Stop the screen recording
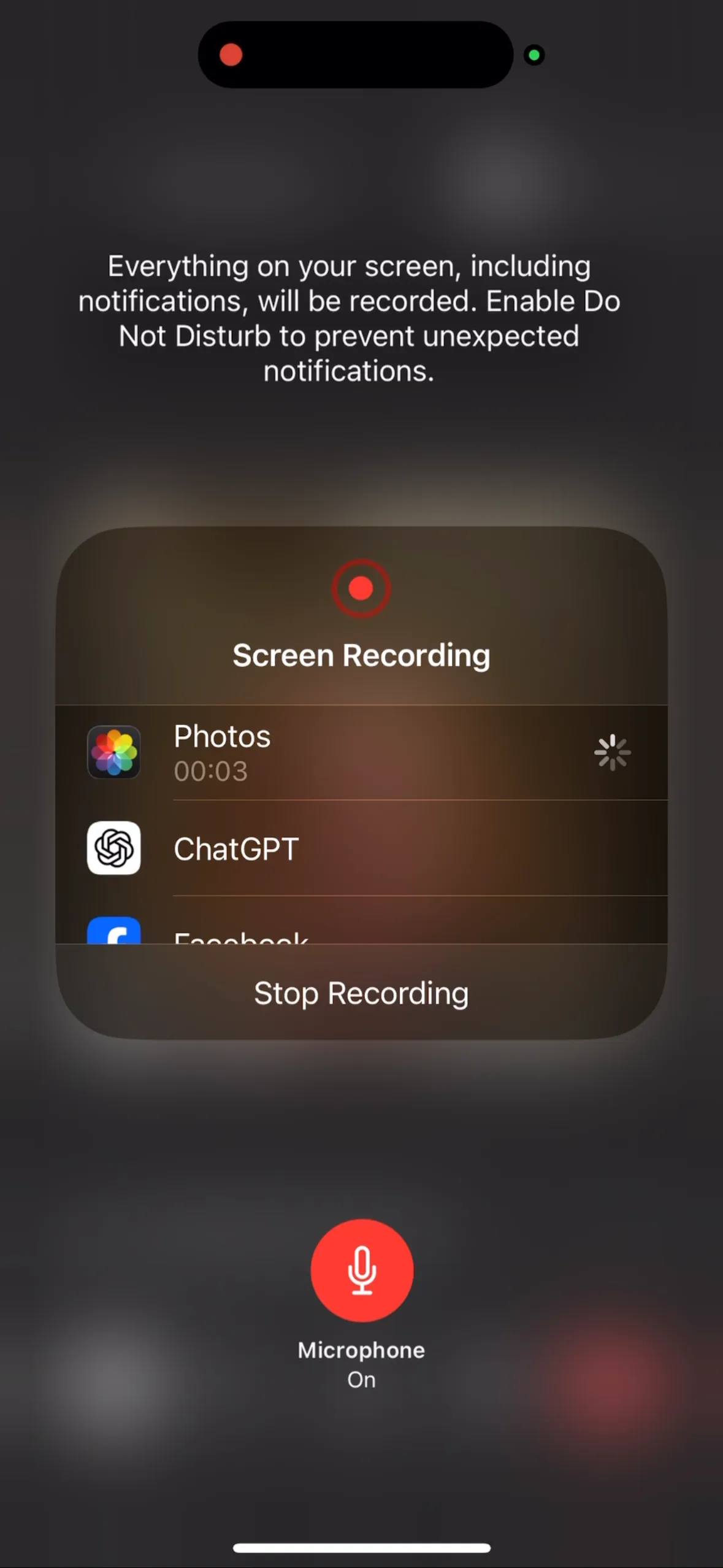Screen dimensions: 723x1568 coord(361,993)
